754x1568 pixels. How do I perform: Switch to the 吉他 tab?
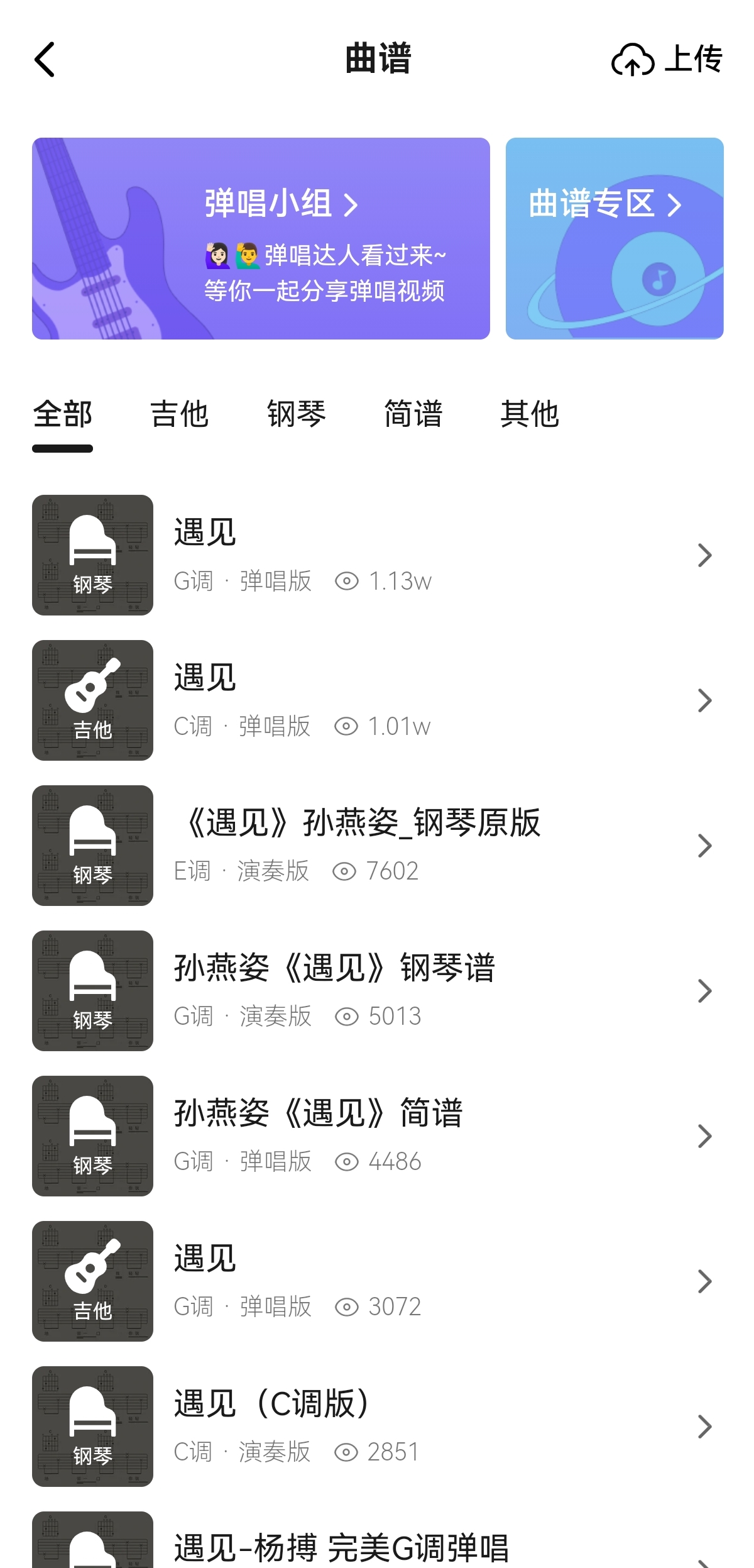180,414
